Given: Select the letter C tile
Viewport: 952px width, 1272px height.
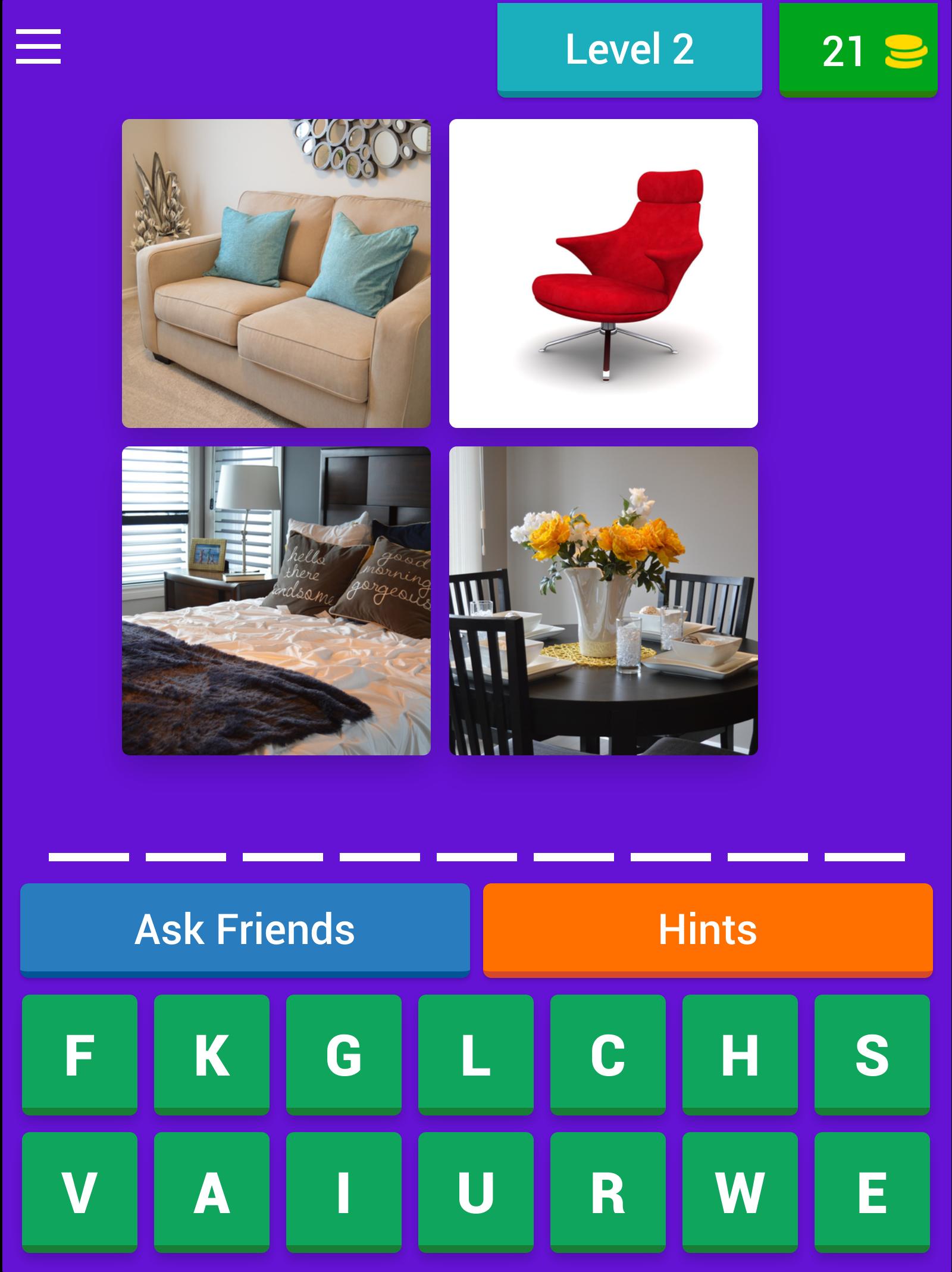Looking at the screenshot, I should pos(608,1055).
